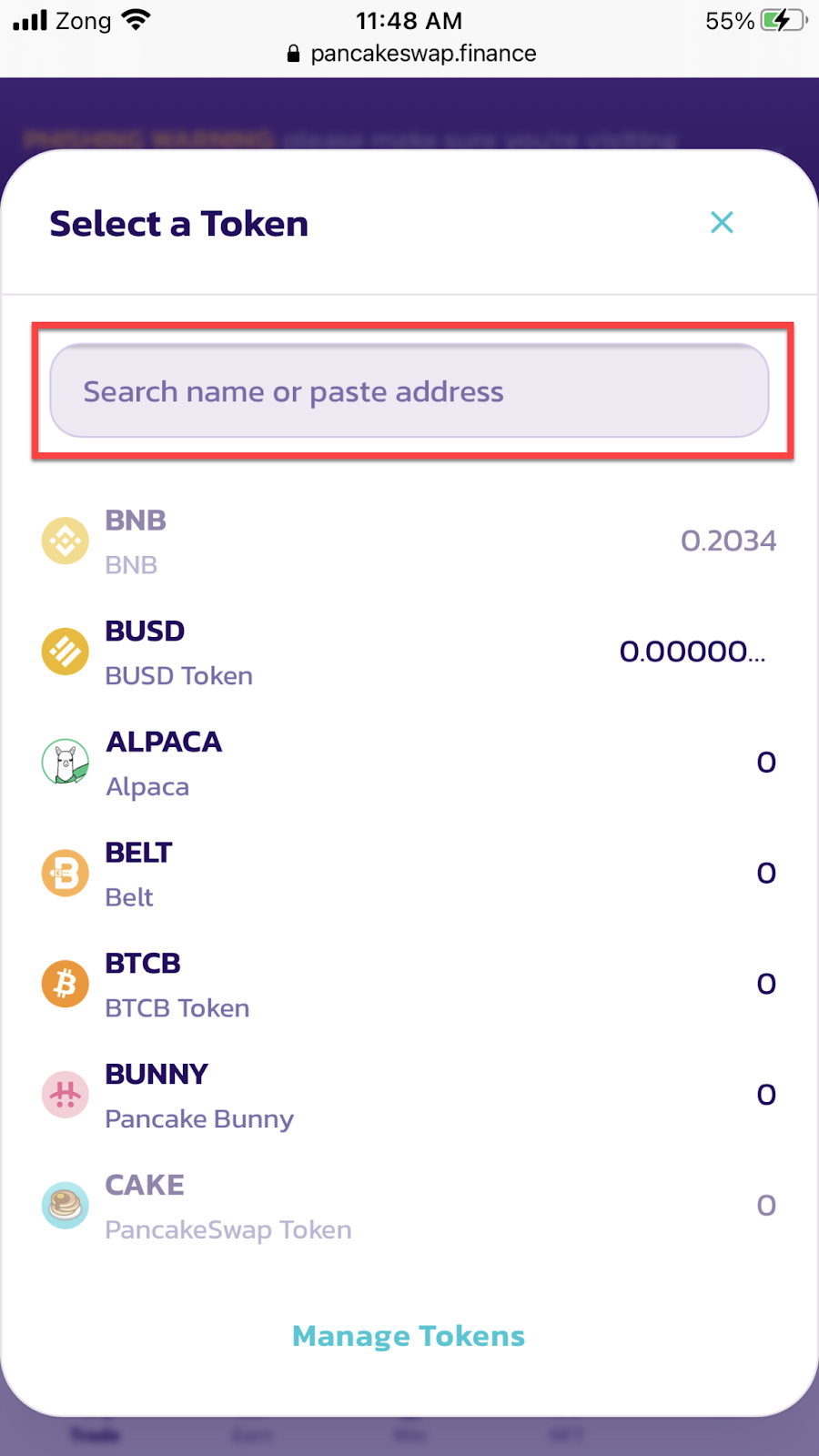Tap the search name or address field
819x1456 pixels.
click(x=409, y=390)
